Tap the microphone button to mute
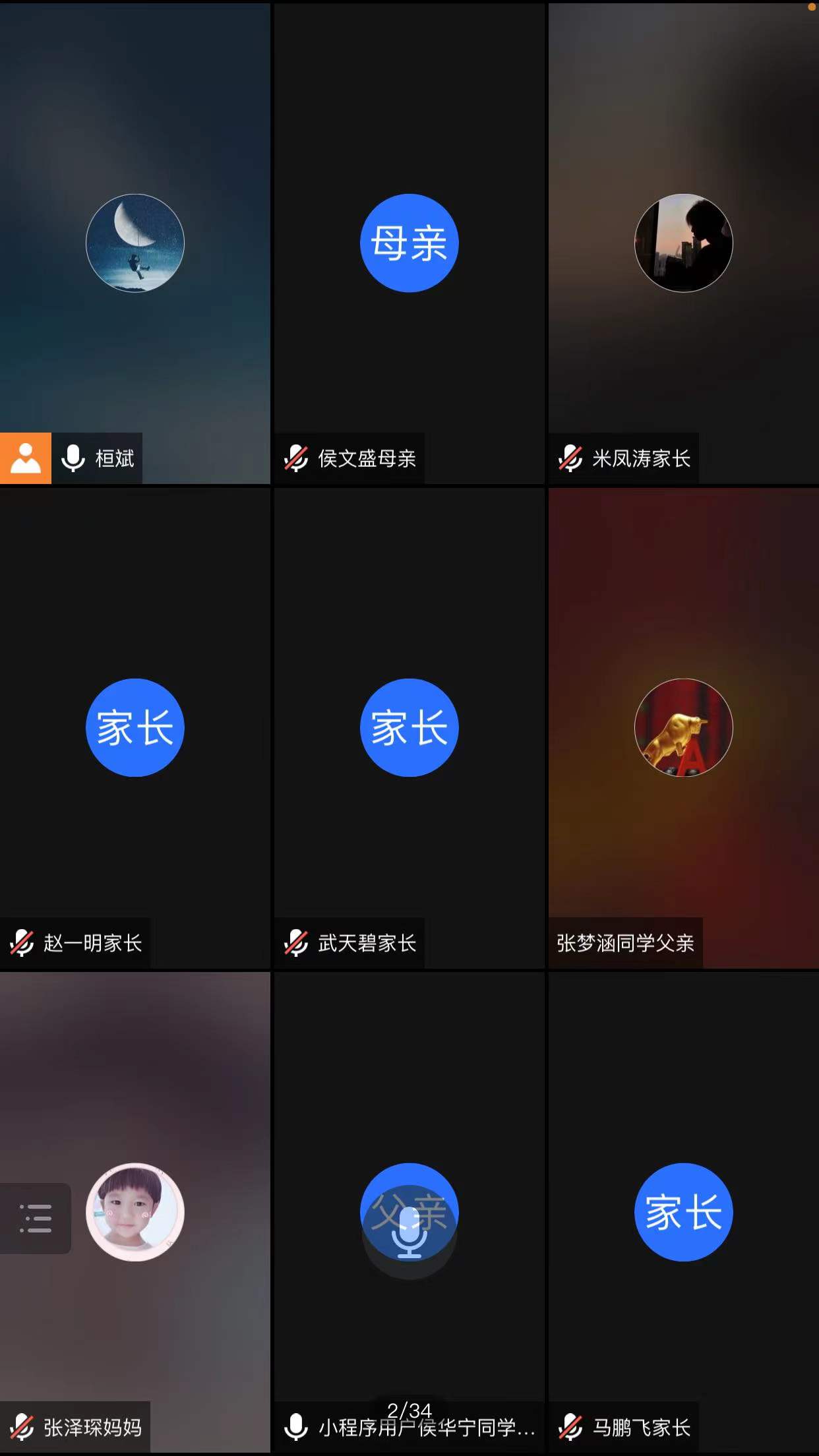The image size is (819, 1456). [409, 1232]
